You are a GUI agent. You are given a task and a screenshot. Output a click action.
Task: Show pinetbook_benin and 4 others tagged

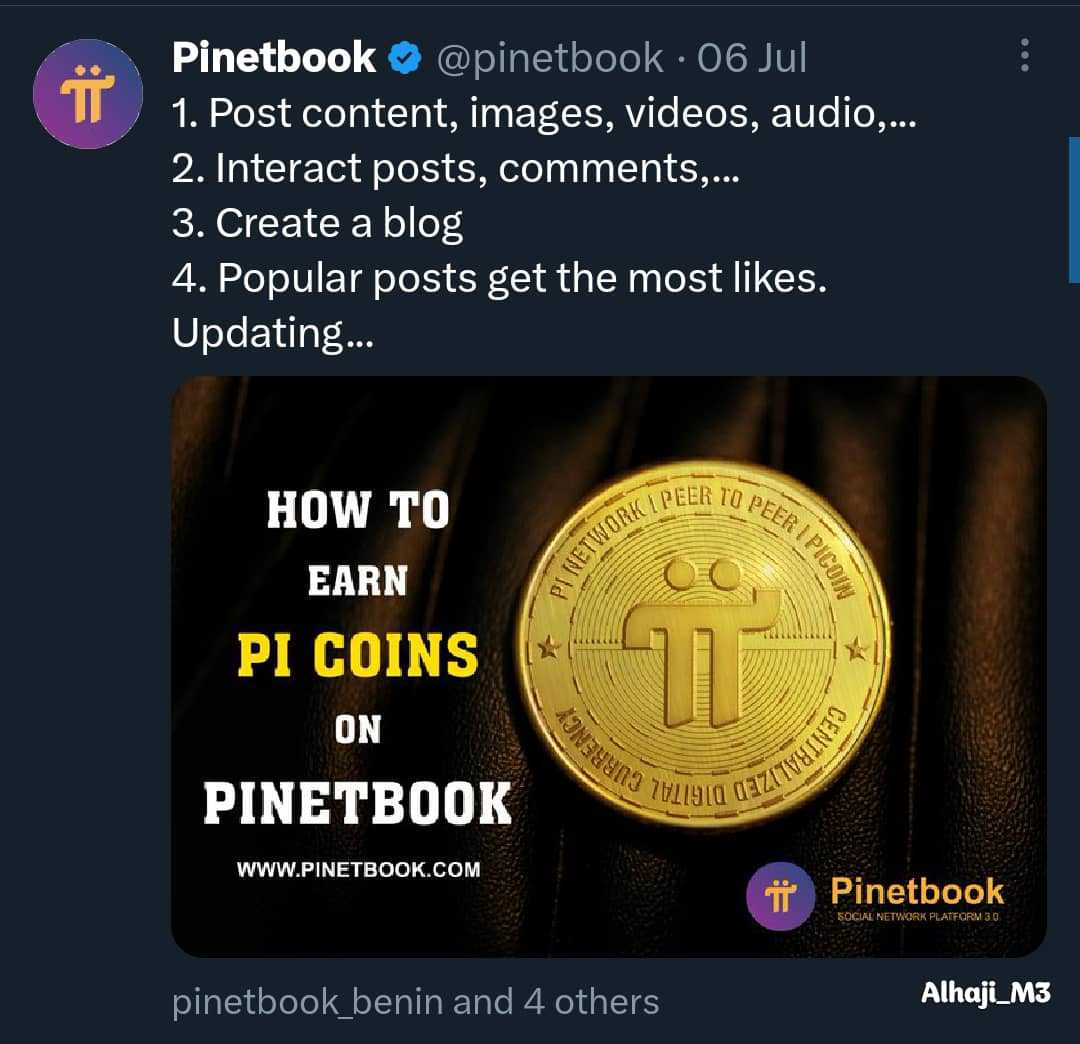(x=415, y=1001)
